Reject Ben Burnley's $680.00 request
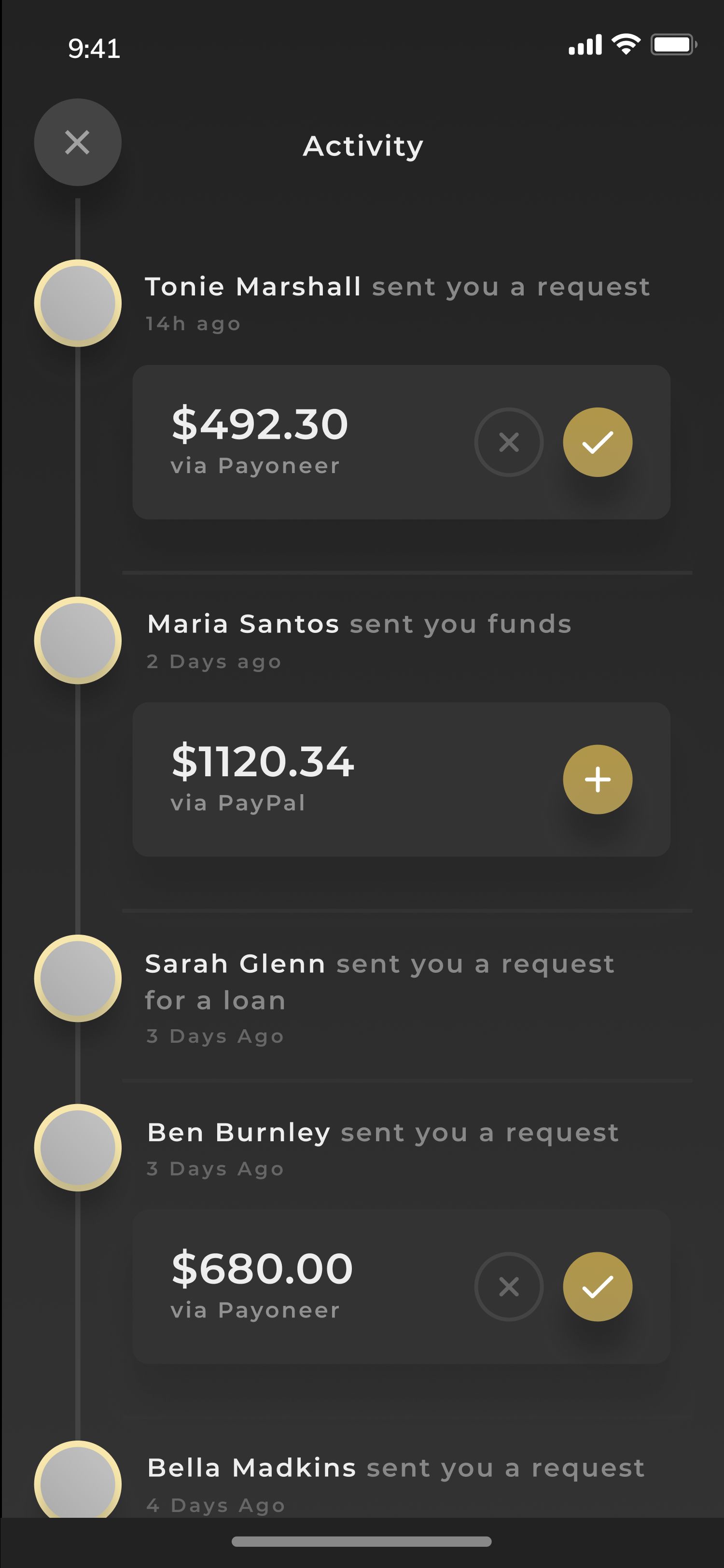Image resolution: width=724 pixels, height=1568 pixels. tap(509, 1287)
